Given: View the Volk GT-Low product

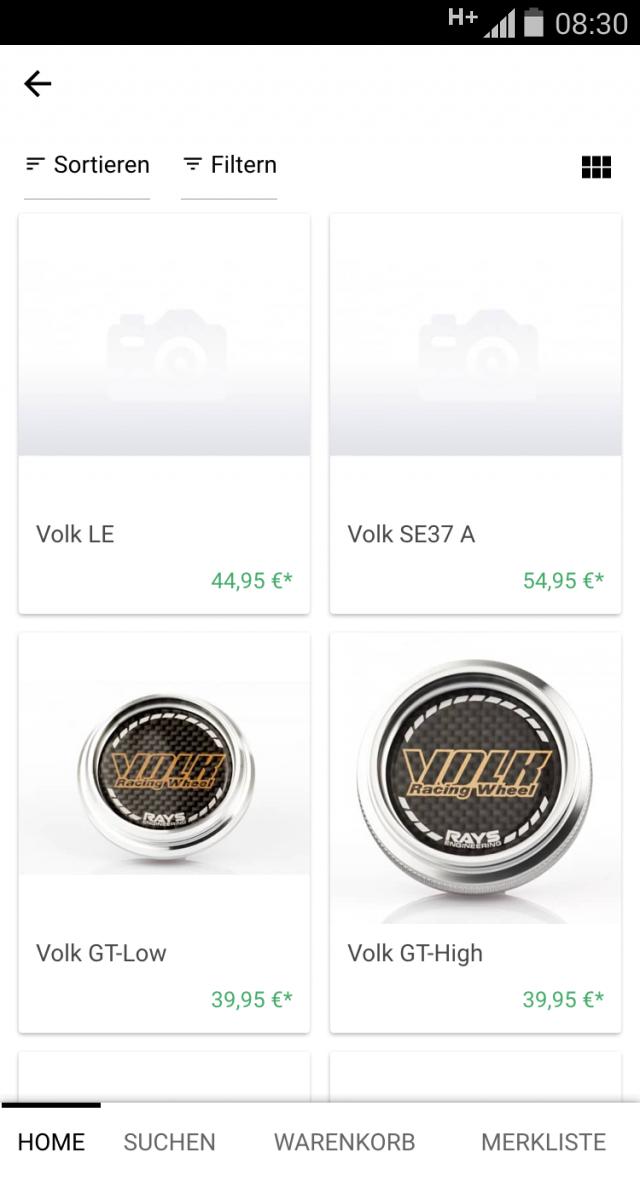Looking at the screenshot, I should click(164, 832).
